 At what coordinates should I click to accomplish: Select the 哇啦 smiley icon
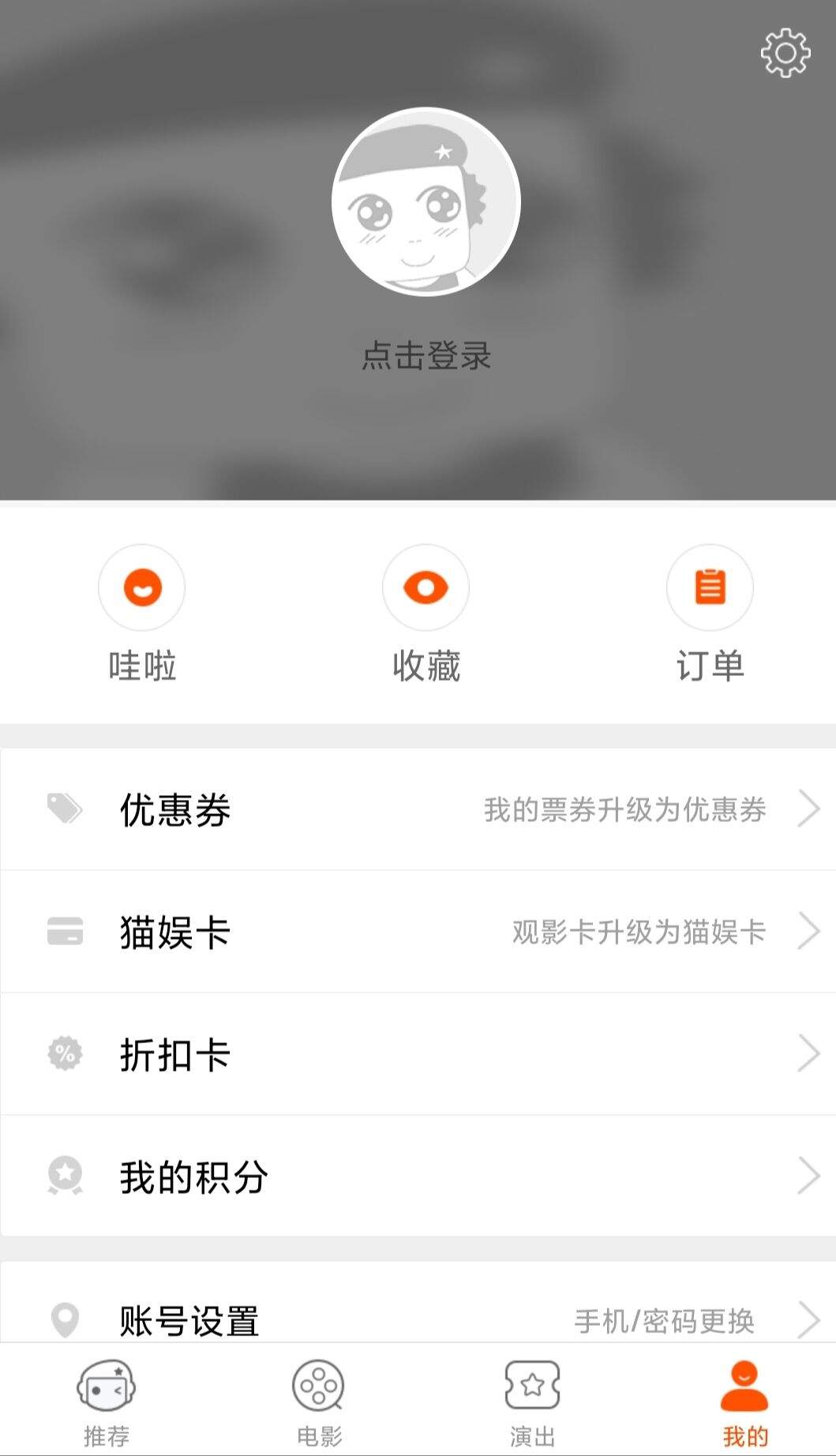[x=141, y=587]
